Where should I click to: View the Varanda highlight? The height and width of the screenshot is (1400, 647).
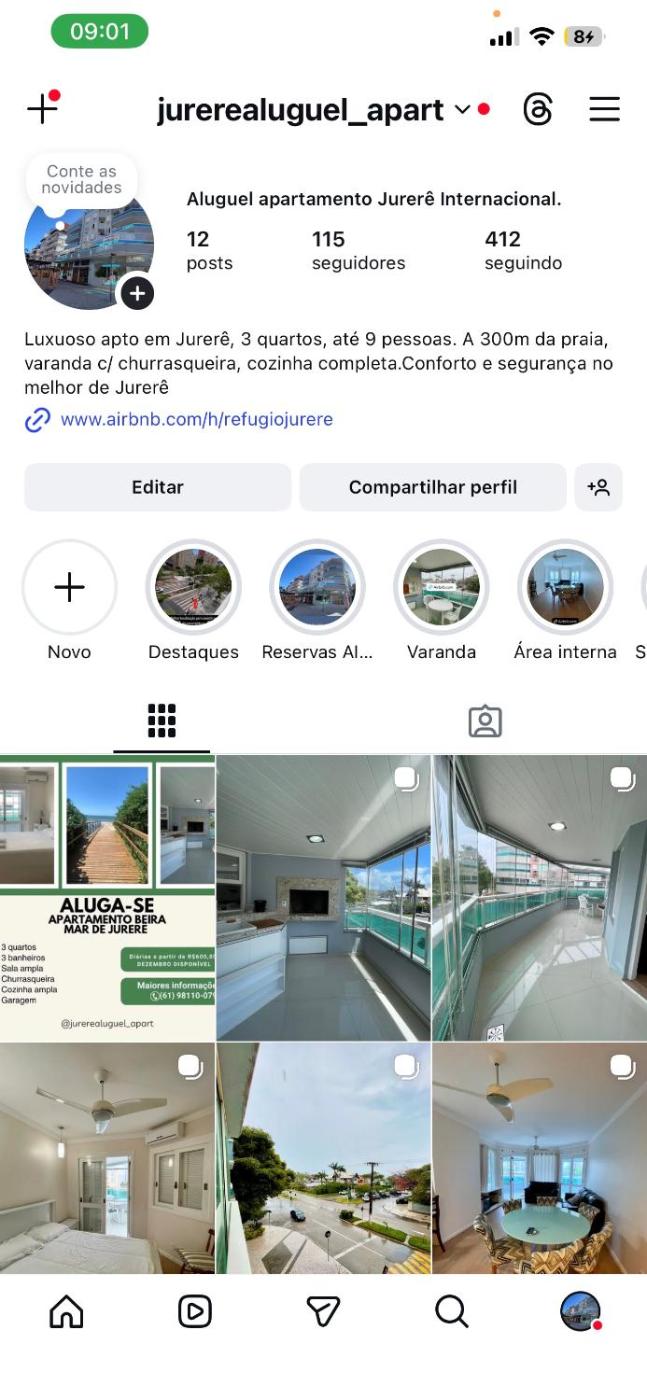coord(441,587)
